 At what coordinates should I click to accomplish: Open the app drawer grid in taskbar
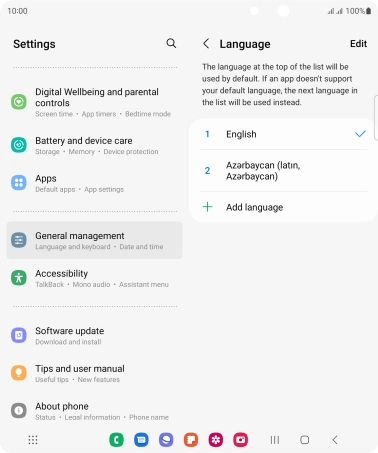pyautogui.click(x=33, y=440)
